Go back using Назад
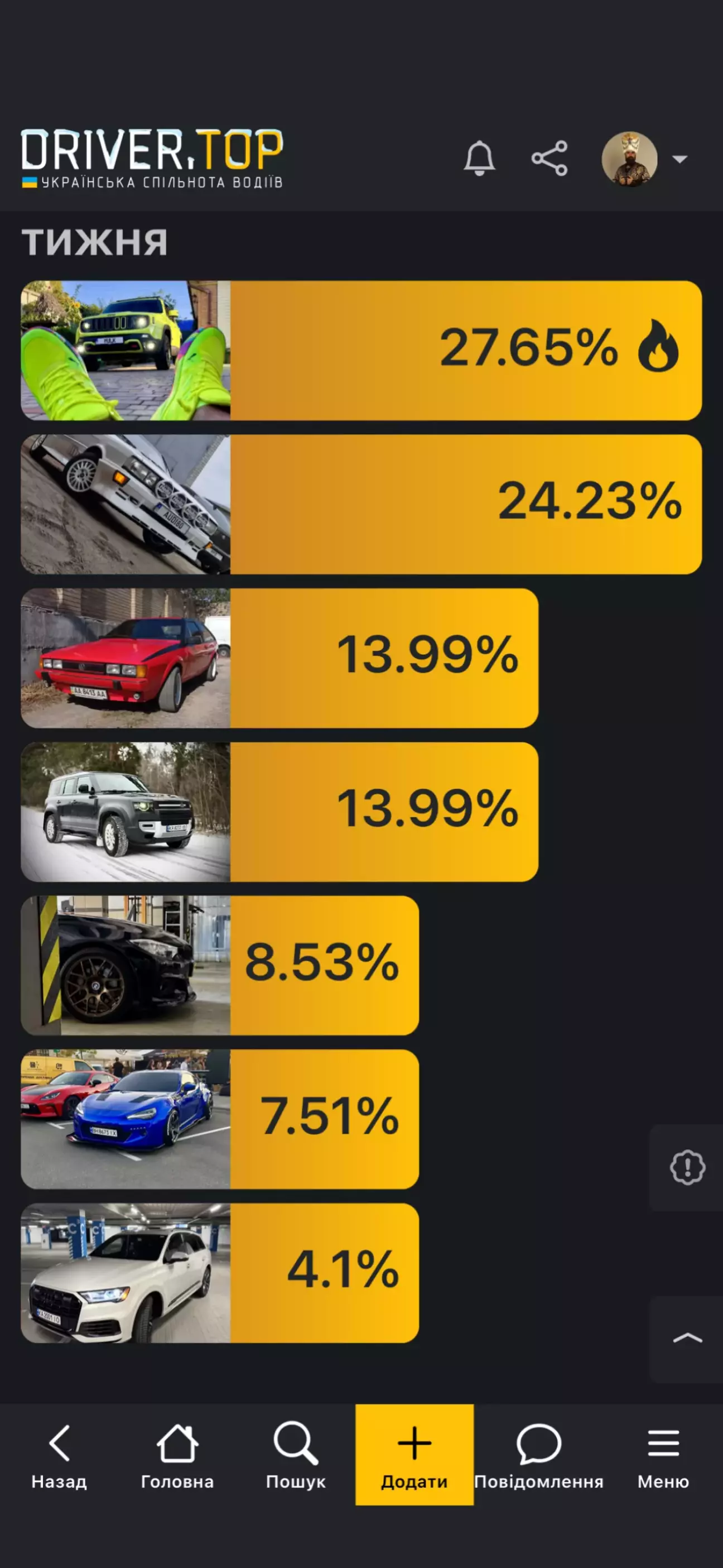Screen dimensions: 723x1568 [x=59, y=1455]
